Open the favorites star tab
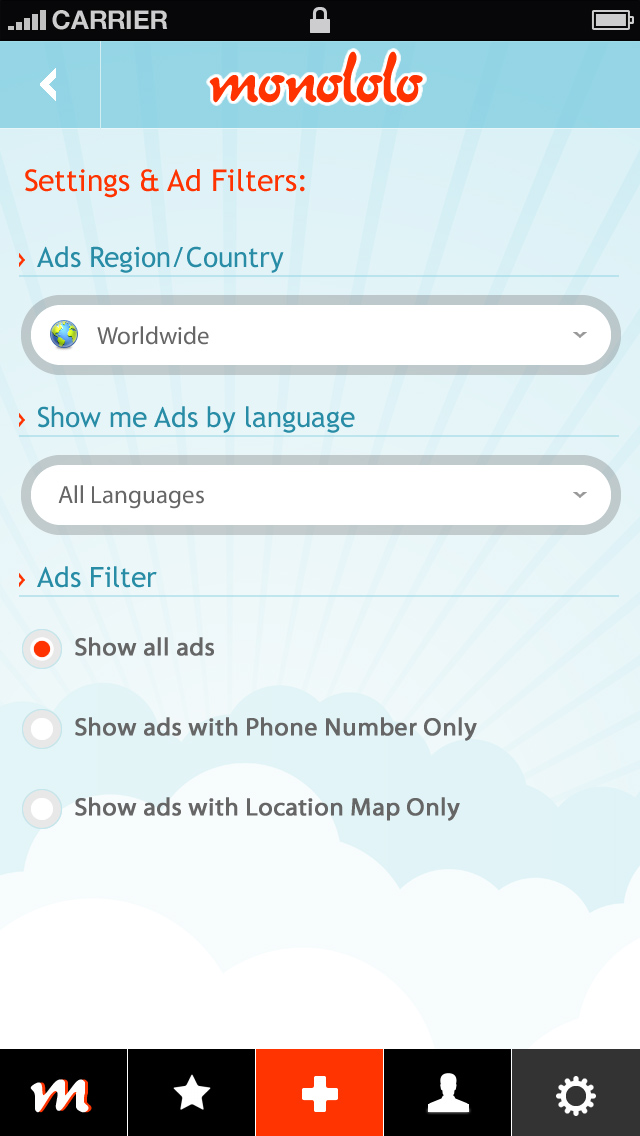Viewport: 640px width, 1136px height. [191, 1094]
